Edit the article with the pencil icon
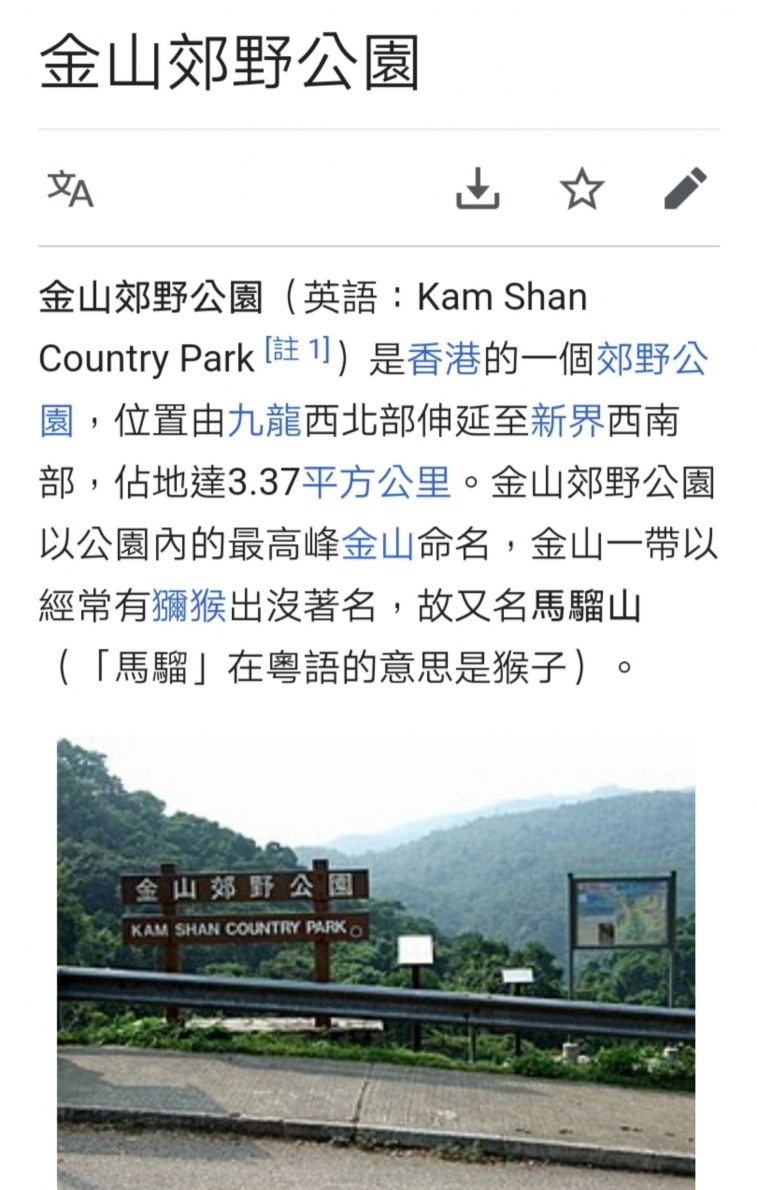 685,188
